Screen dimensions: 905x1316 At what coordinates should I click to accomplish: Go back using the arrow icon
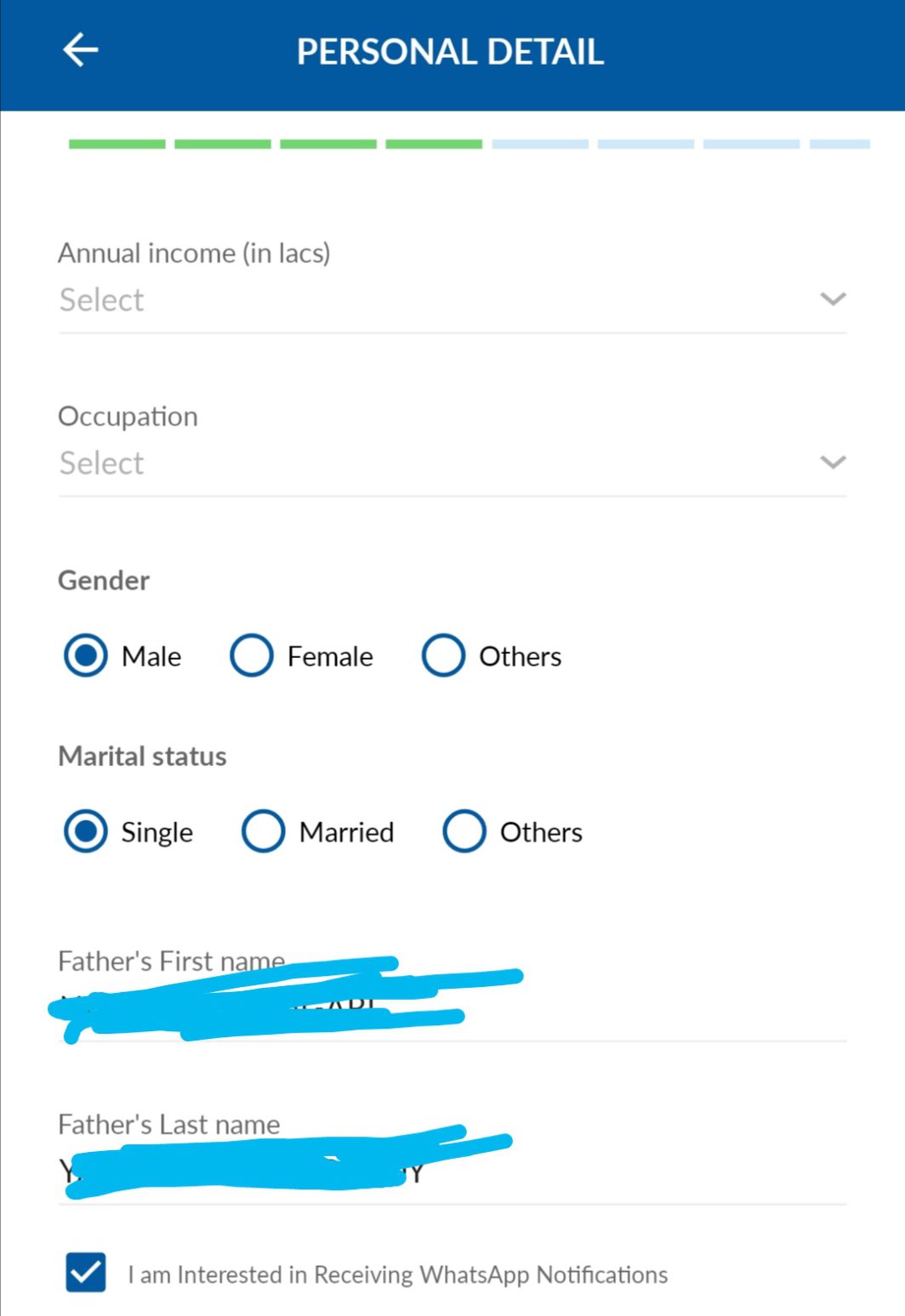click(x=81, y=50)
